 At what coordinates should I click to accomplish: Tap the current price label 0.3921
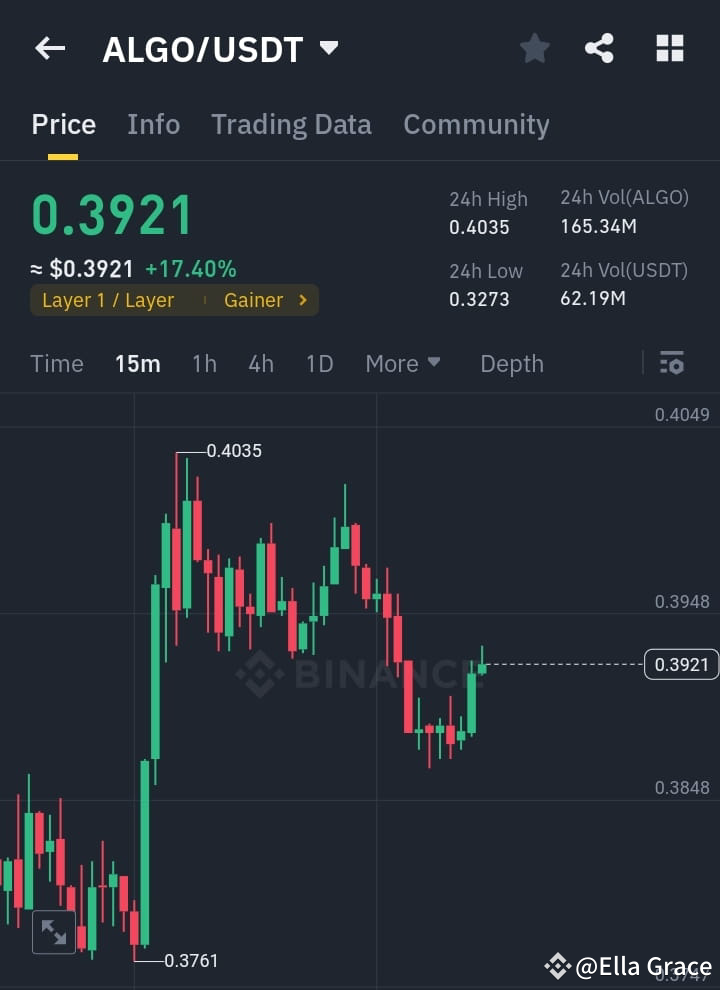[x=681, y=664]
